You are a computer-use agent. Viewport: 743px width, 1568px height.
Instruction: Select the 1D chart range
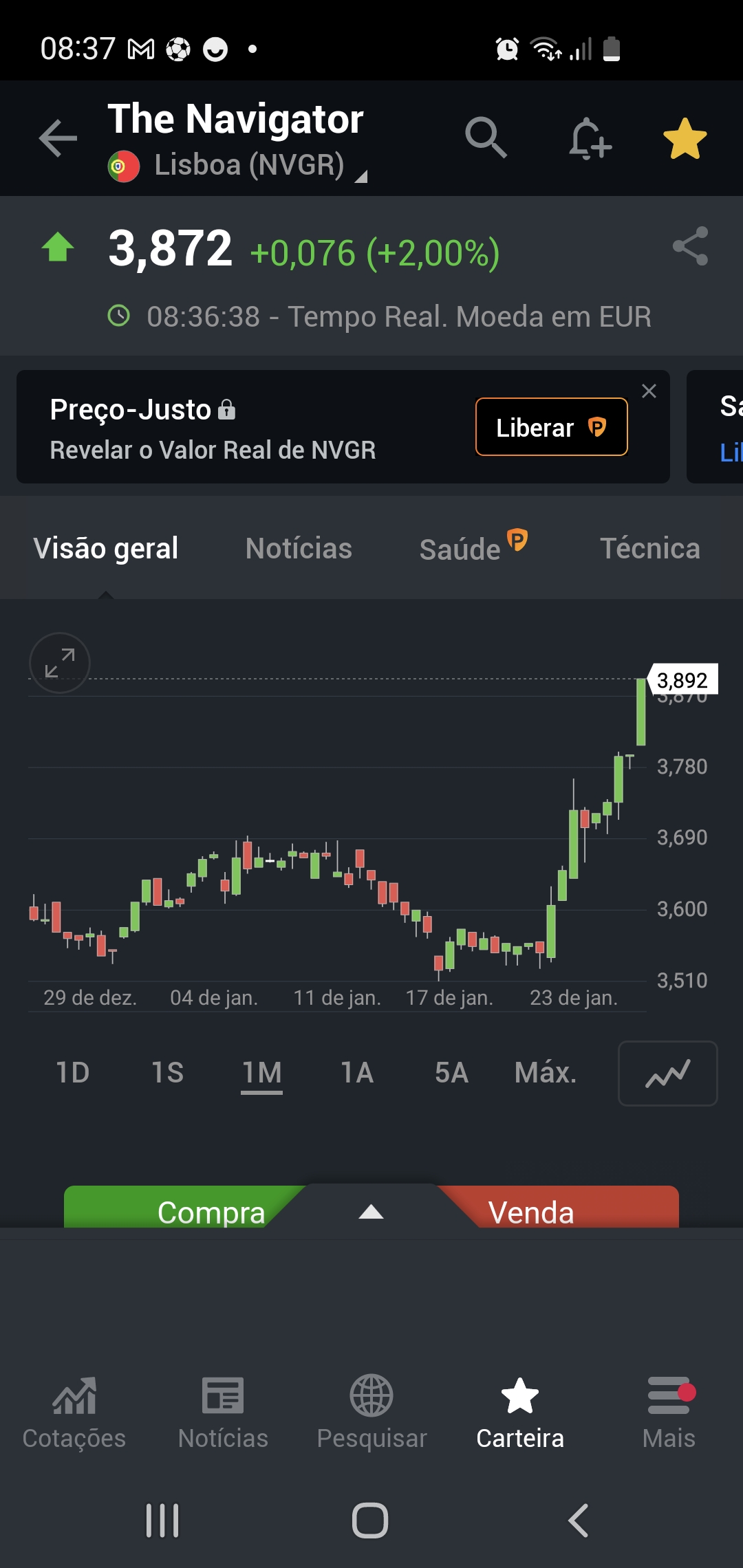[x=72, y=1073]
